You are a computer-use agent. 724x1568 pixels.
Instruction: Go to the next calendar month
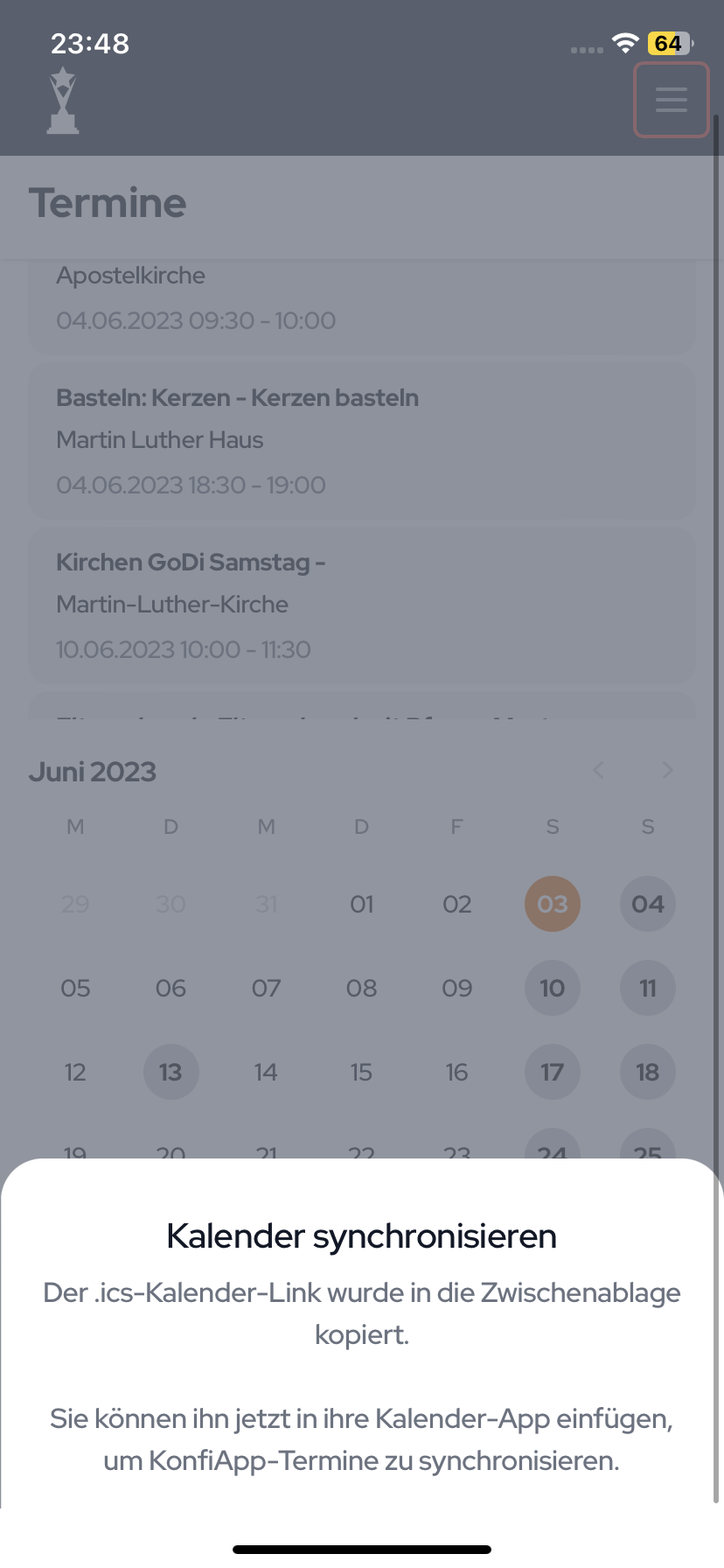click(x=667, y=770)
